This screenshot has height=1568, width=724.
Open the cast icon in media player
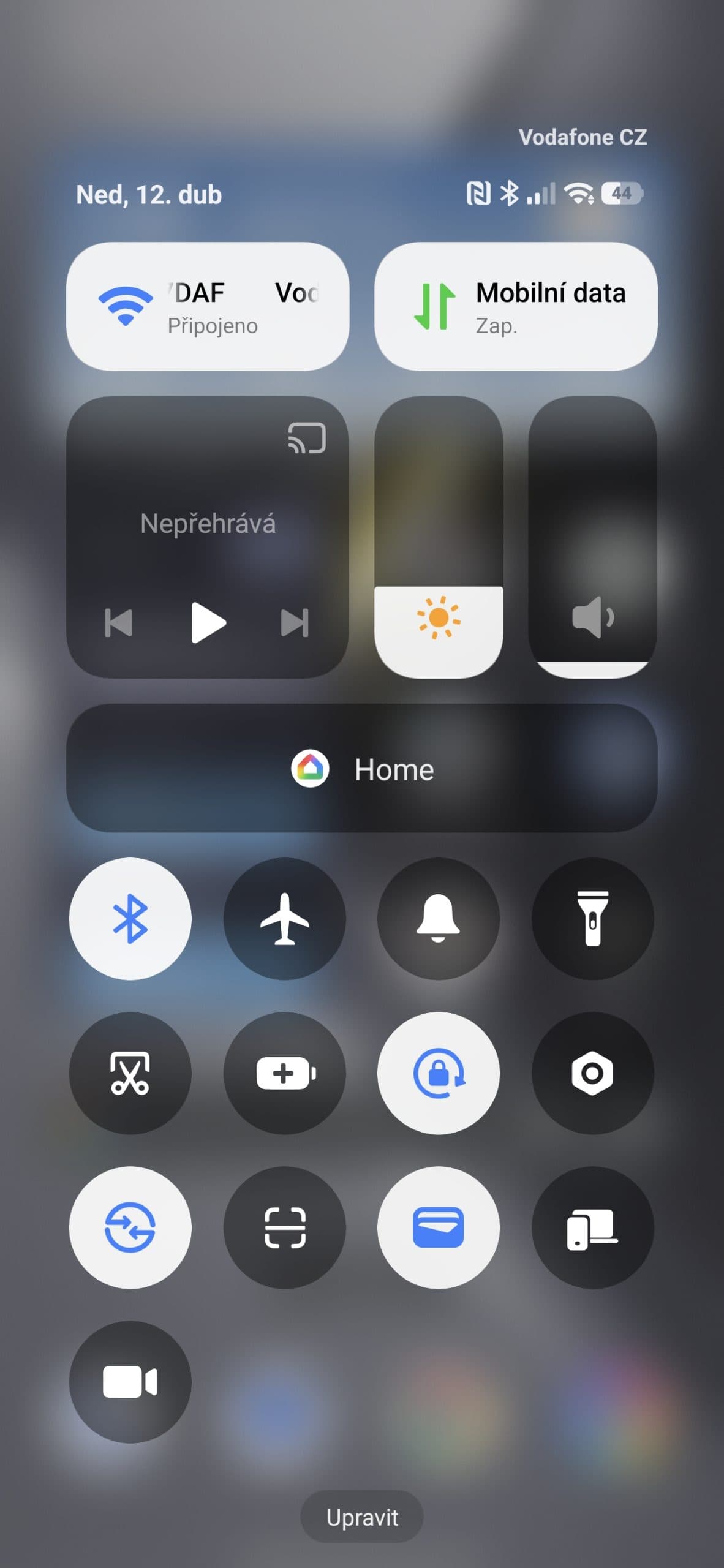point(307,439)
